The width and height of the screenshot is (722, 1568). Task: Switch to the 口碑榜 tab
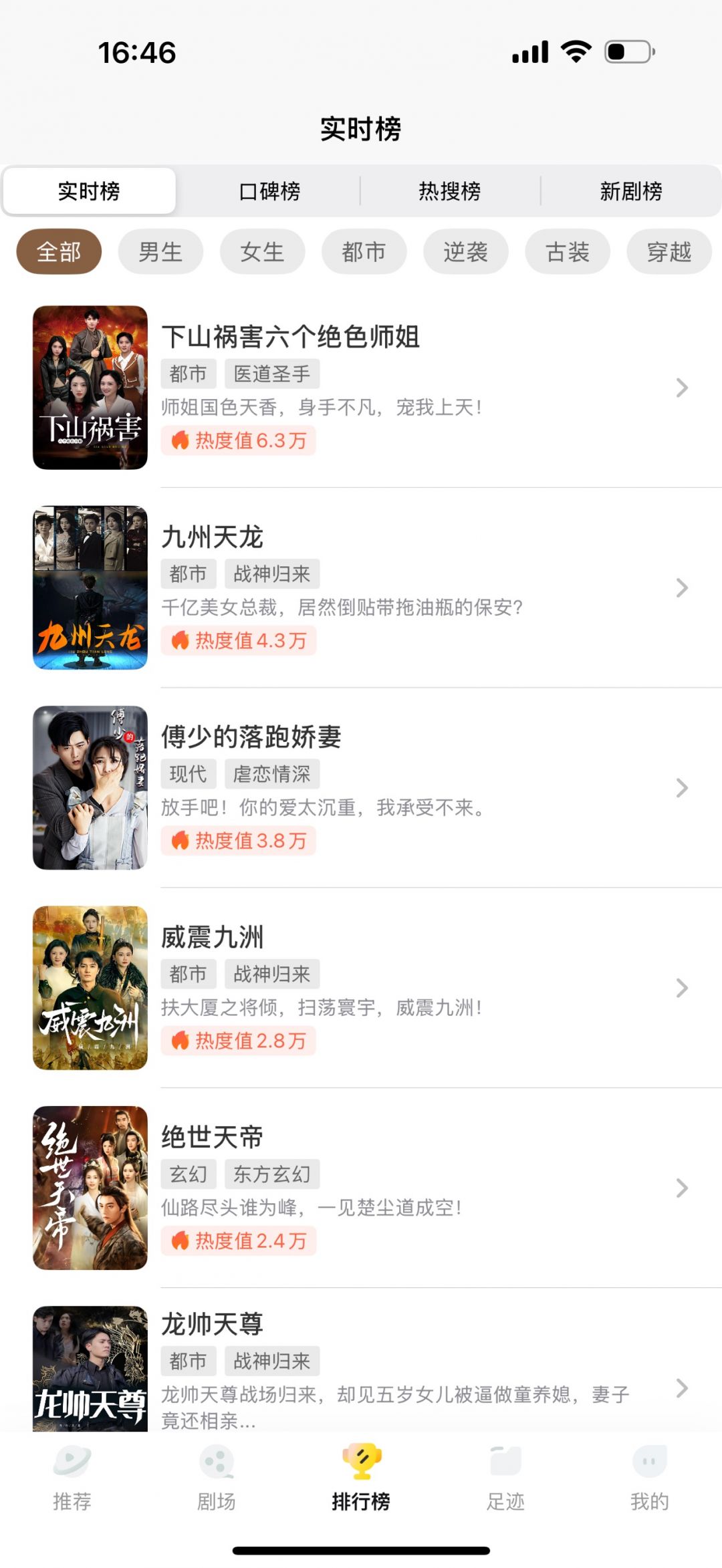[269, 192]
